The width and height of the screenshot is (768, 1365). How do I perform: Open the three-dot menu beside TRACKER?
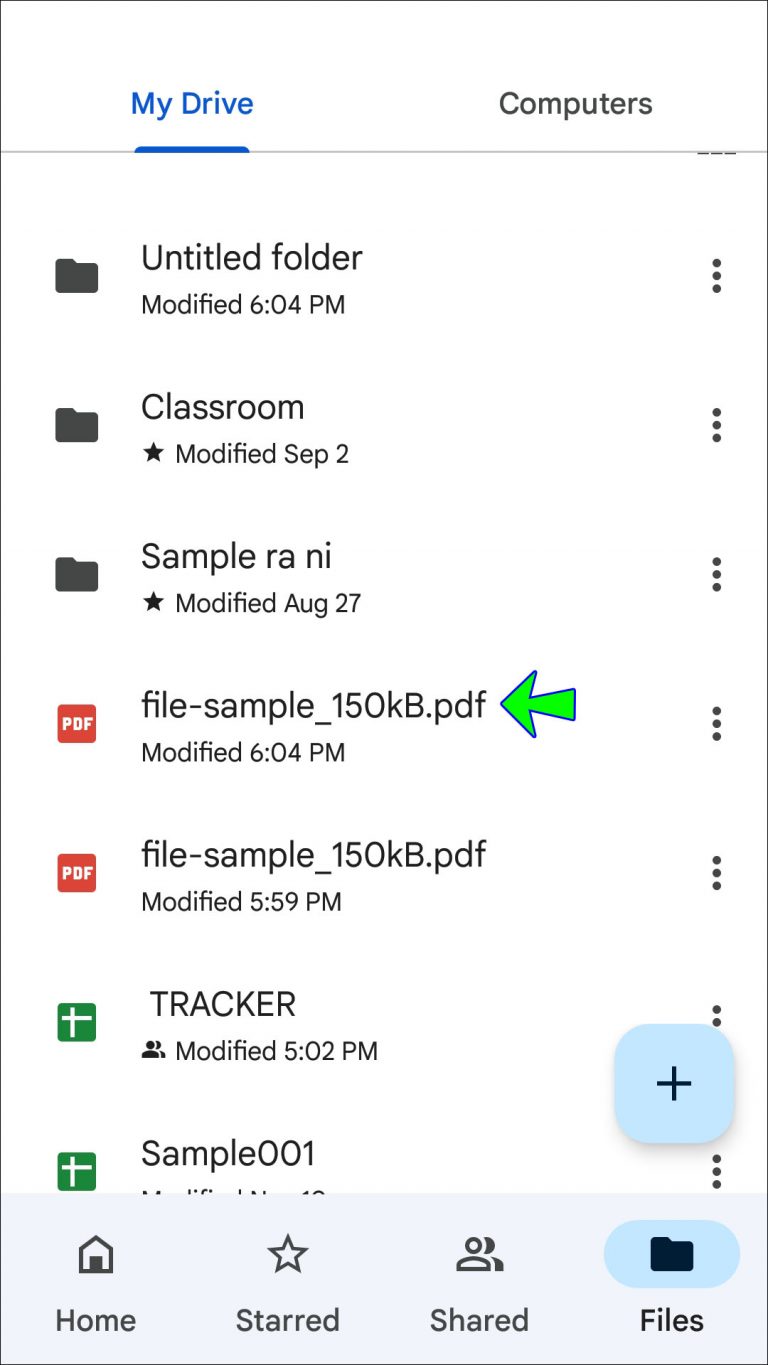pos(717,1014)
